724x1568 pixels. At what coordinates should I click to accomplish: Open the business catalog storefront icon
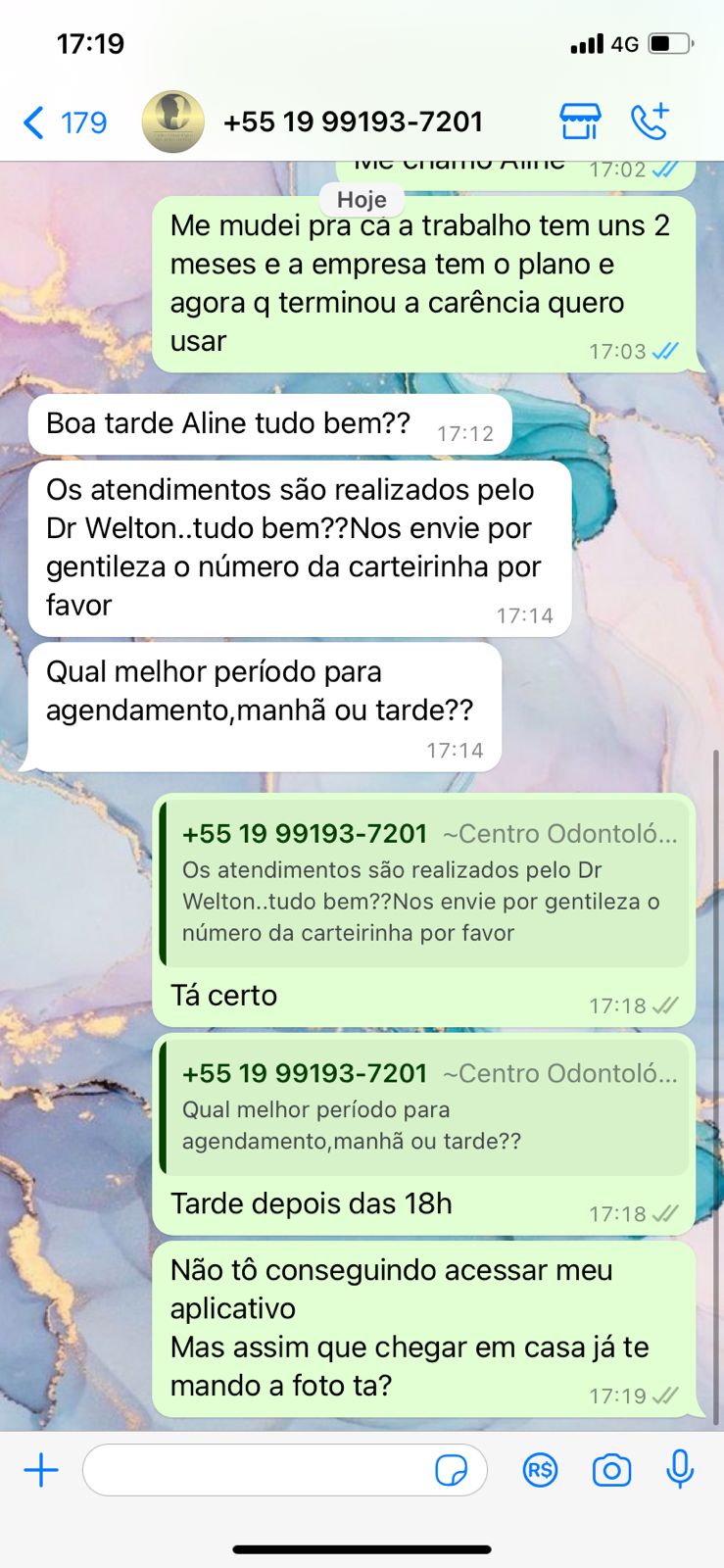[x=580, y=122]
